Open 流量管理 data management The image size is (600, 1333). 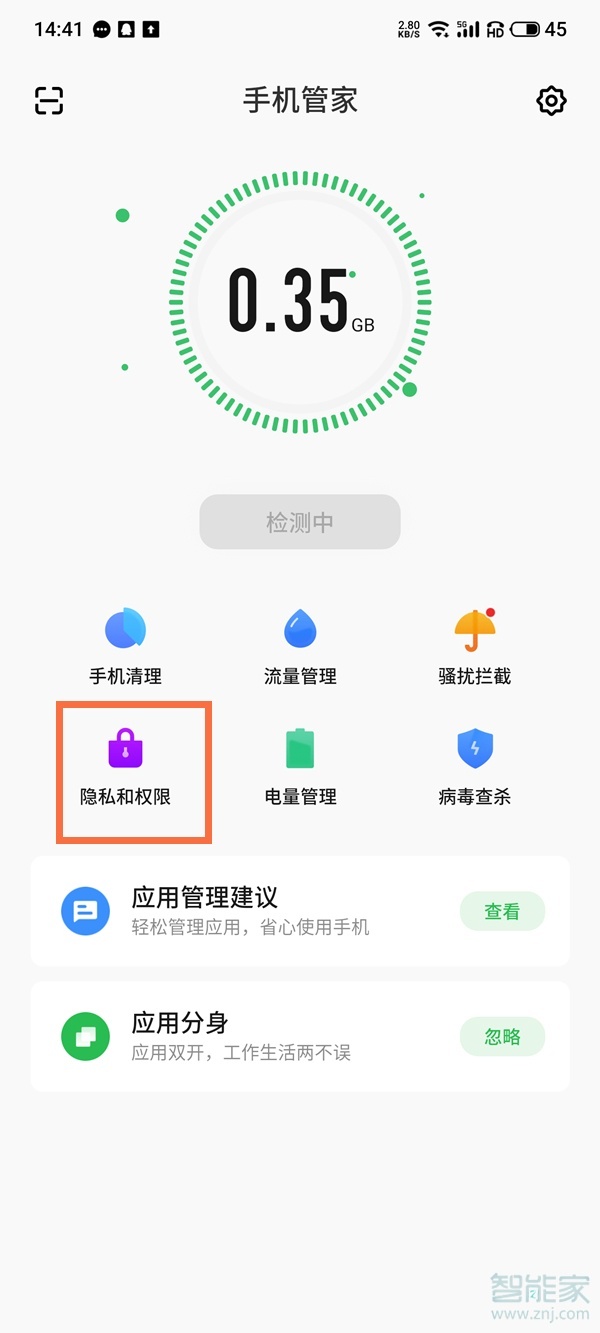pyautogui.click(x=300, y=646)
